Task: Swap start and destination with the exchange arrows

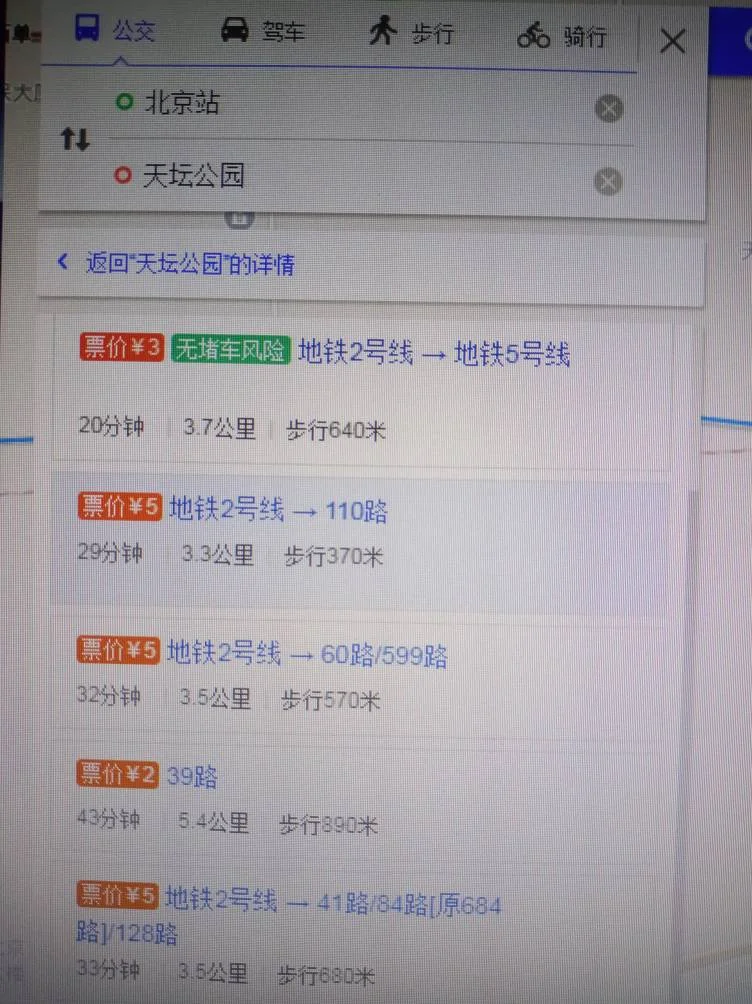Action: pos(74,140)
